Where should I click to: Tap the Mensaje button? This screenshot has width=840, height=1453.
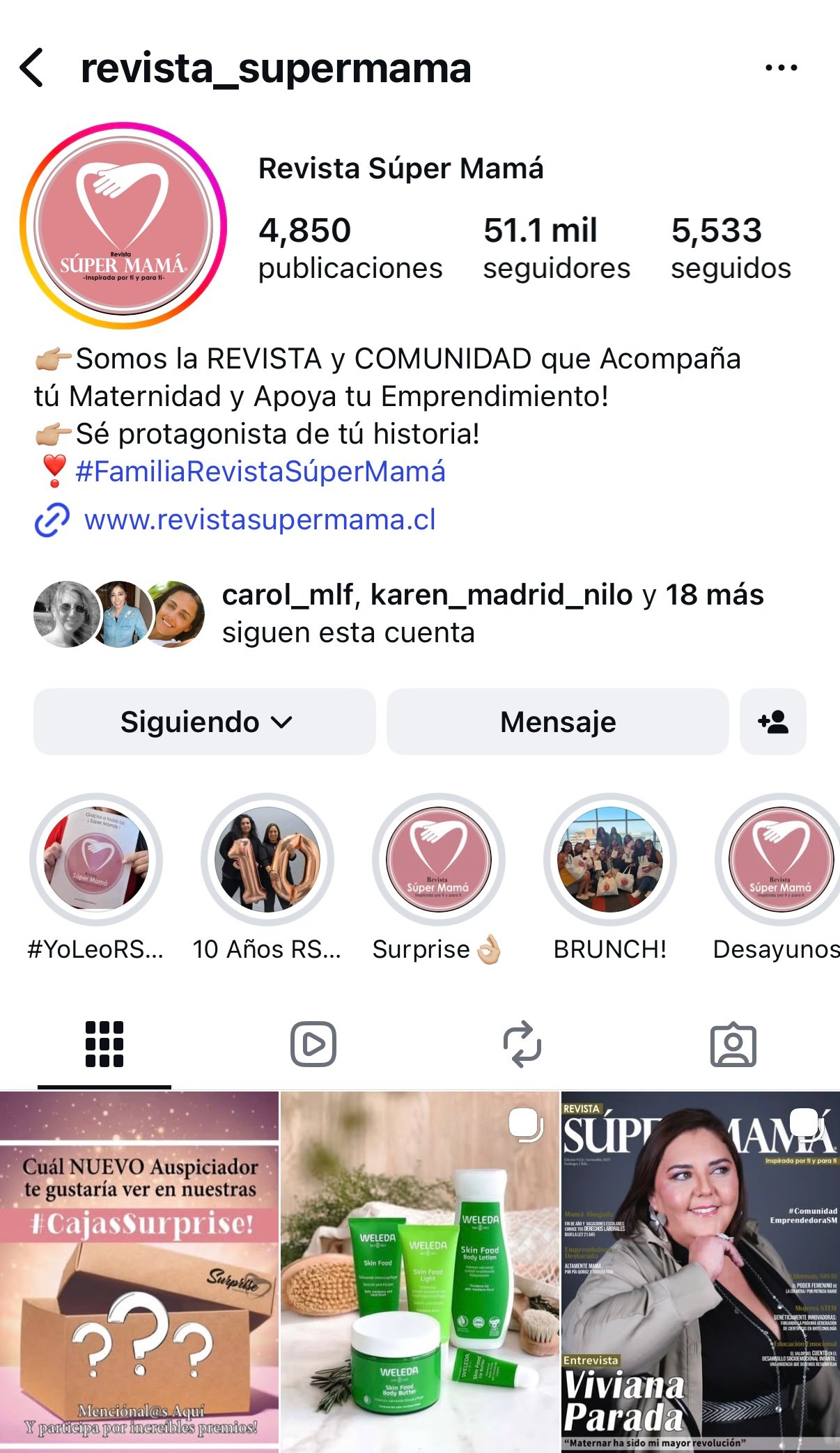click(557, 722)
